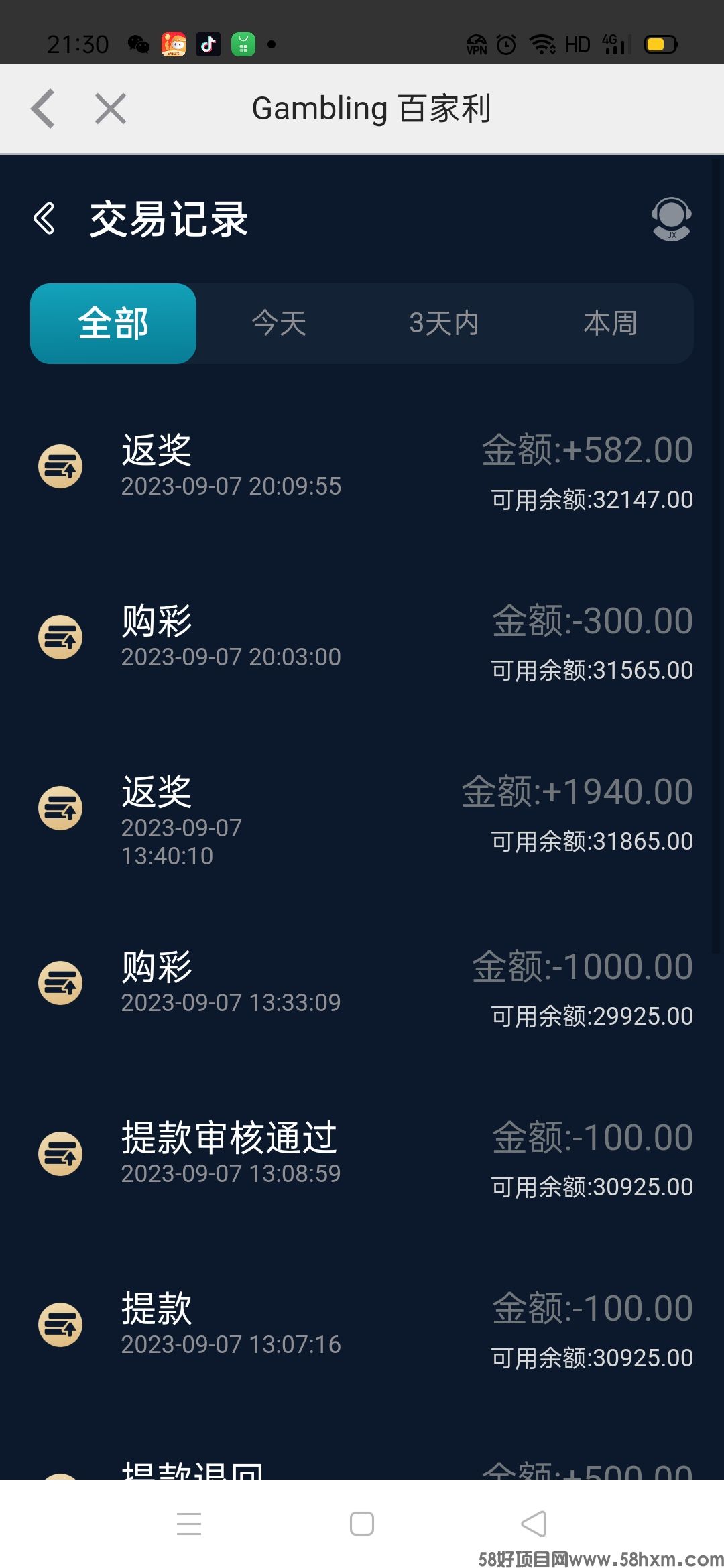Select the 全部 filter tab
Viewport: 724px width, 1568px height.
tap(113, 324)
